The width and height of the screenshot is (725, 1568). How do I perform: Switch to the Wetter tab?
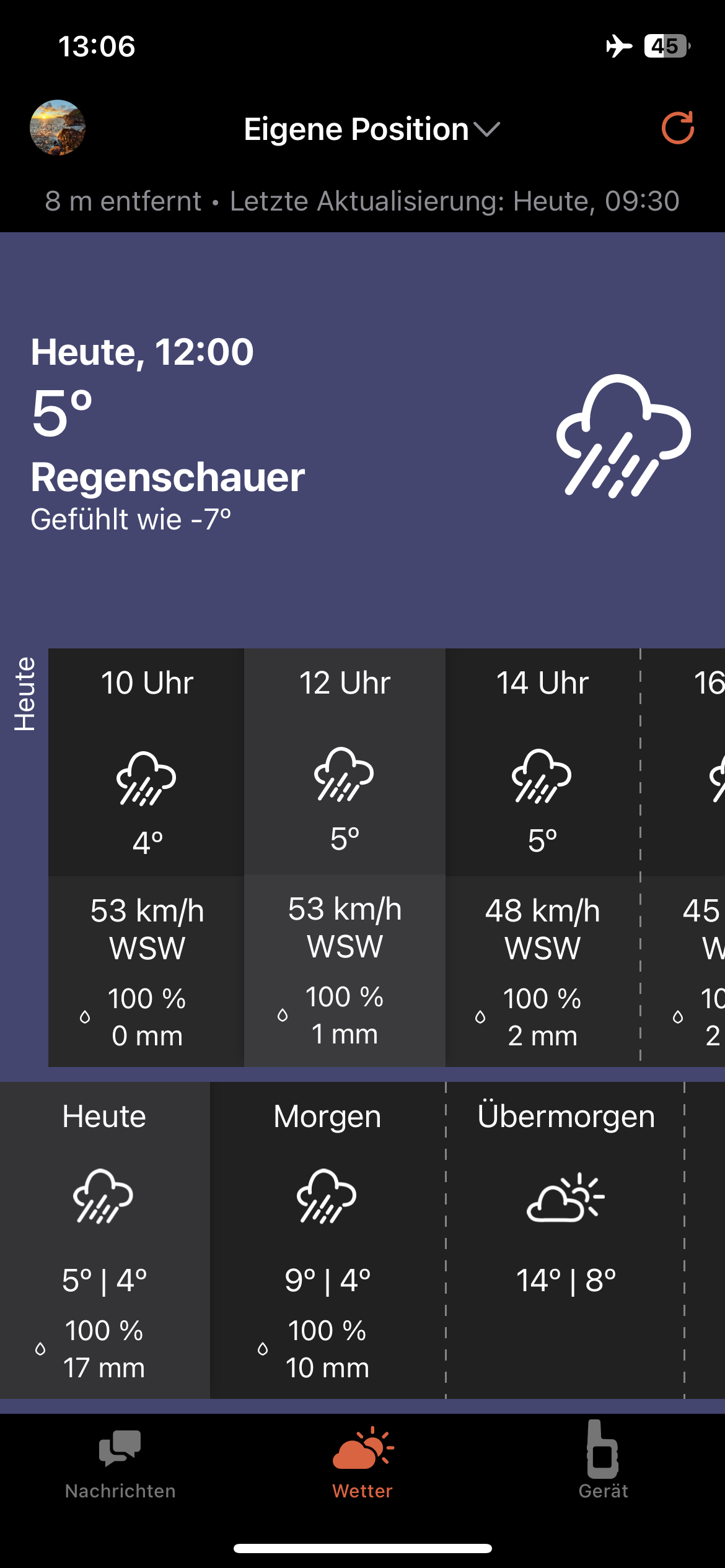pos(362,1461)
